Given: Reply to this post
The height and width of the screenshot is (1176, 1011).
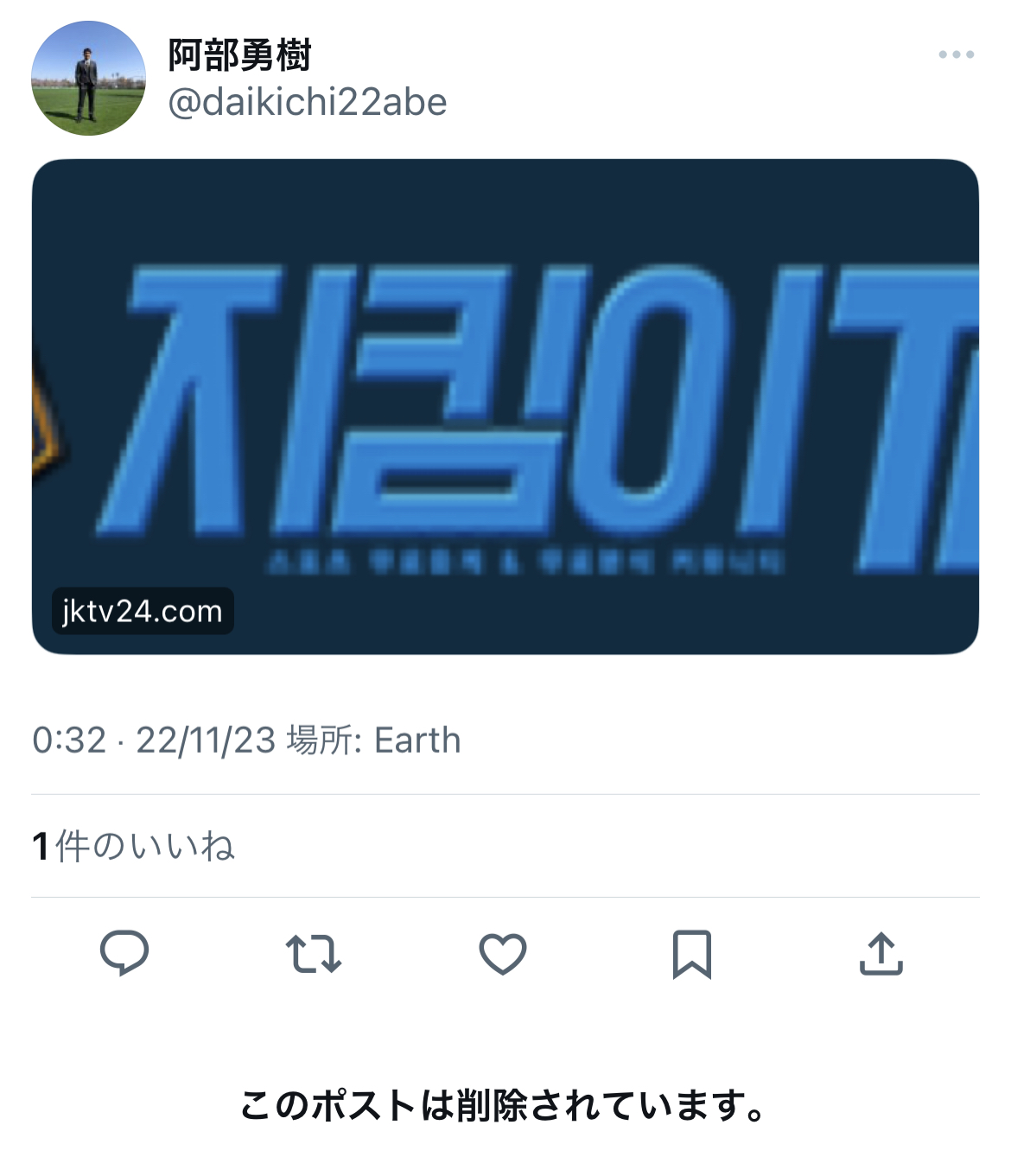Looking at the screenshot, I should [x=124, y=953].
